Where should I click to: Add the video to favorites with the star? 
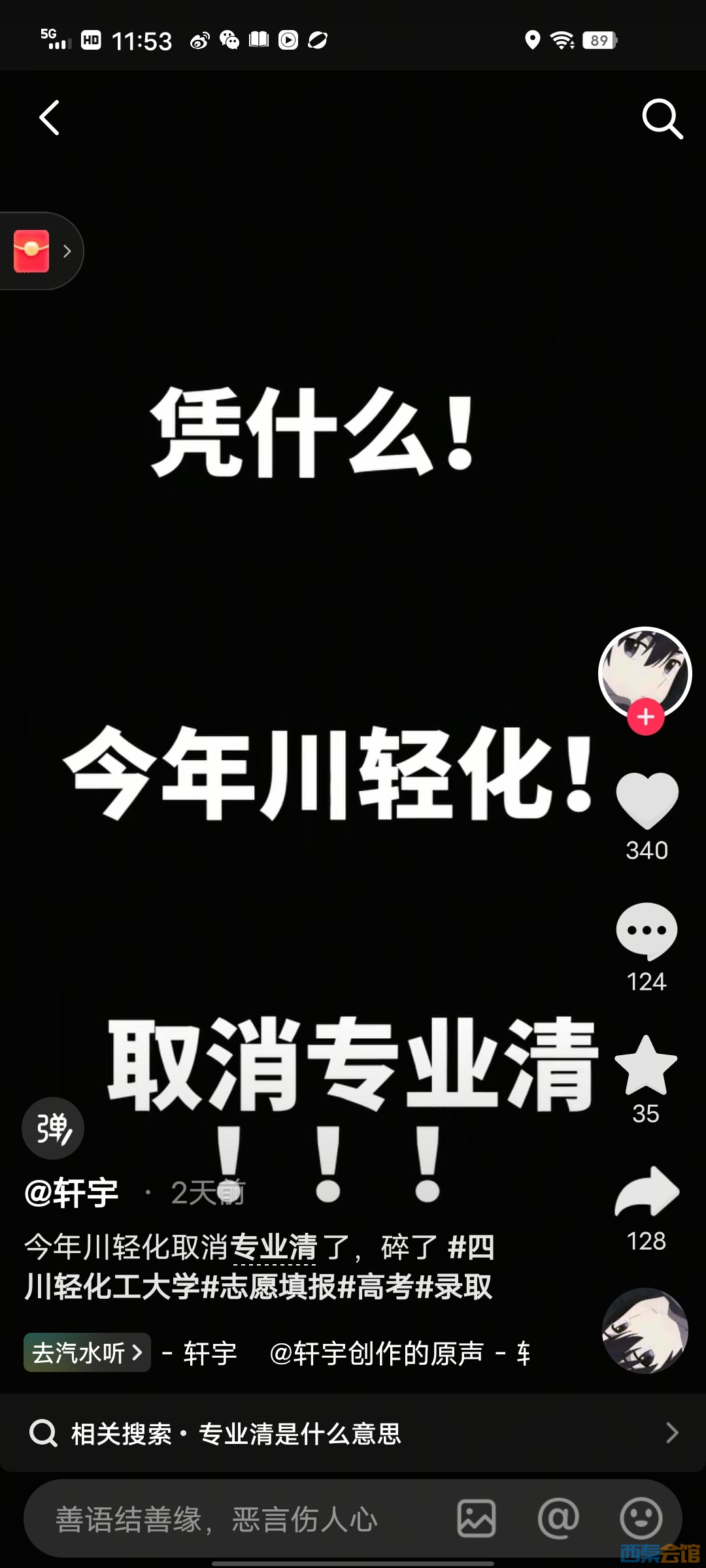(647, 1066)
